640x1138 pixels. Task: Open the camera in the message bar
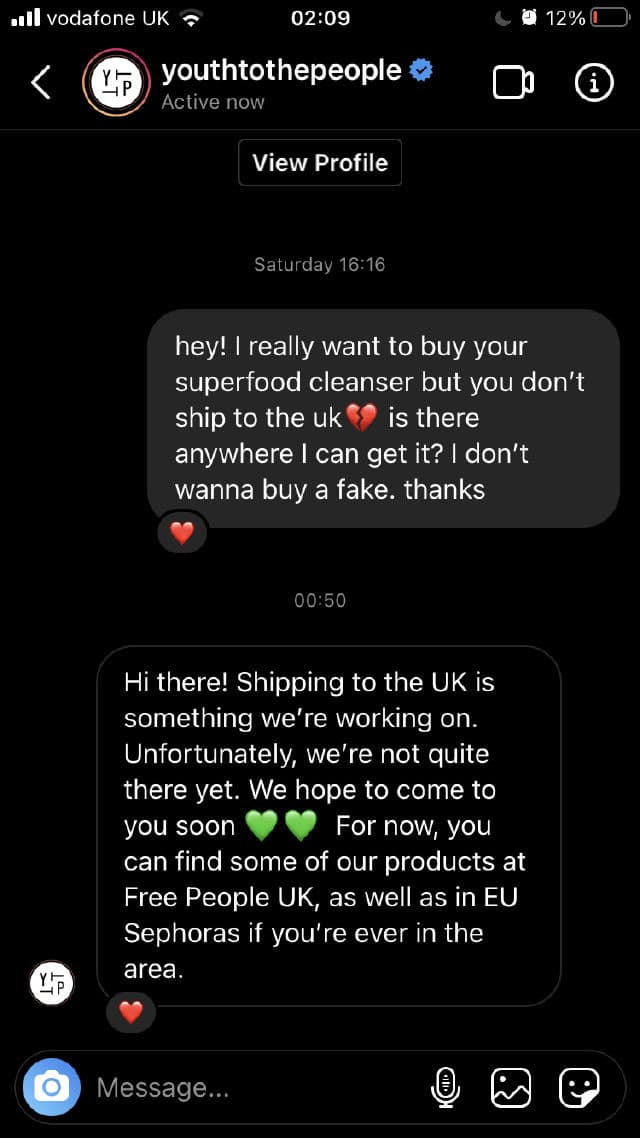pos(52,1087)
